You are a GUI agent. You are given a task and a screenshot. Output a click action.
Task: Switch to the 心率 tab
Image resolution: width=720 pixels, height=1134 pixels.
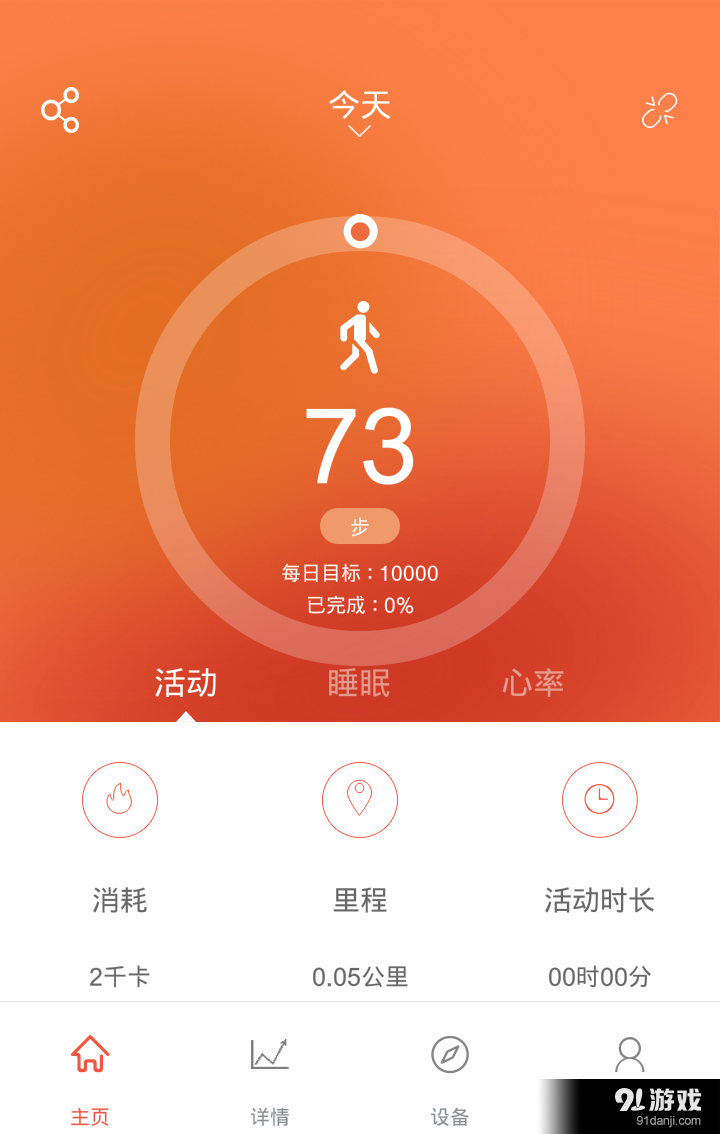533,683
